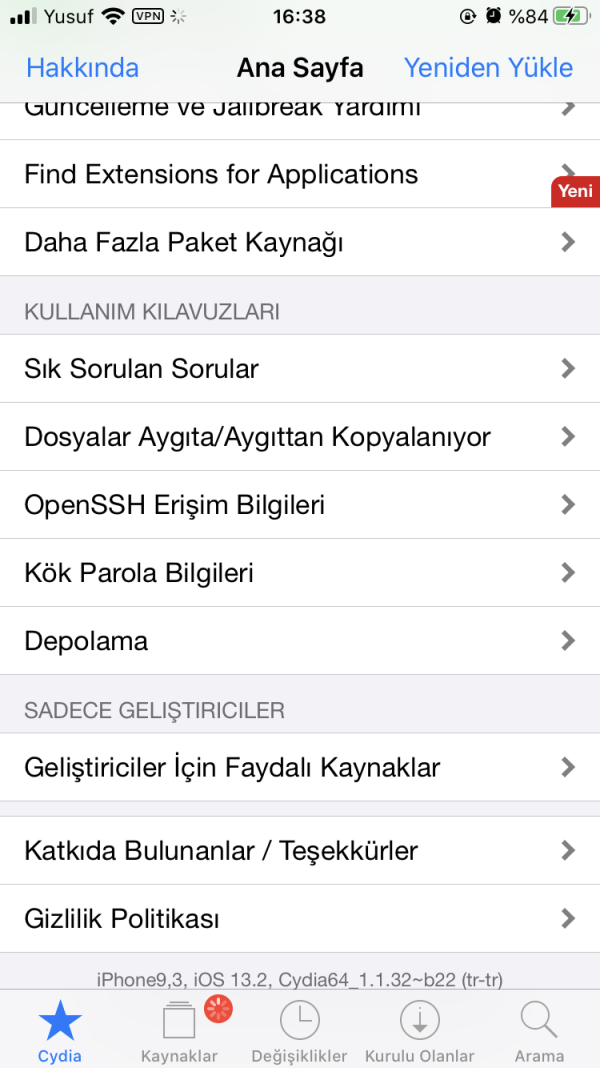
Task: Tap Yeniden Yükle to reload
Action: tap(488, 68)
